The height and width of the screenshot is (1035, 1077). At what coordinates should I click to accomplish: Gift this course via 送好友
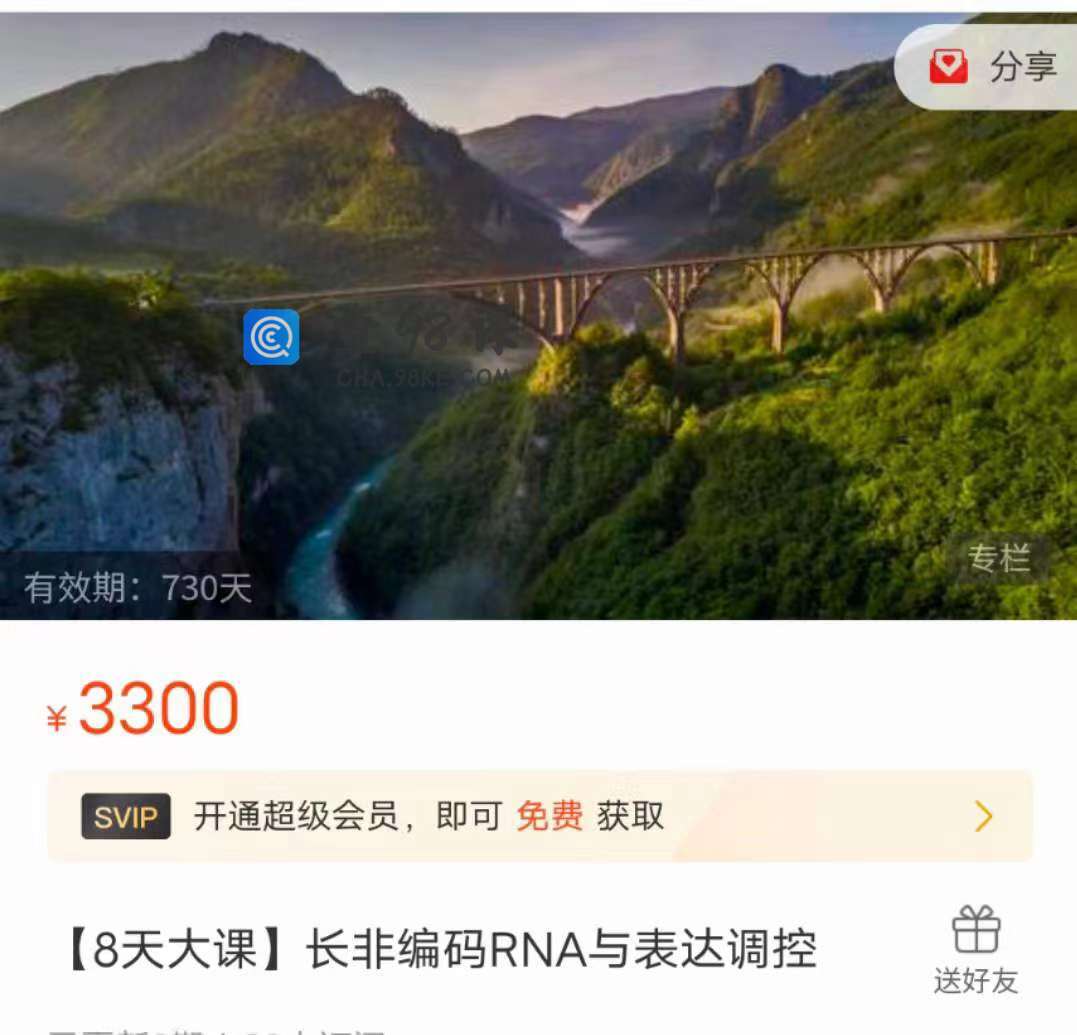click(x=975, y=950)
